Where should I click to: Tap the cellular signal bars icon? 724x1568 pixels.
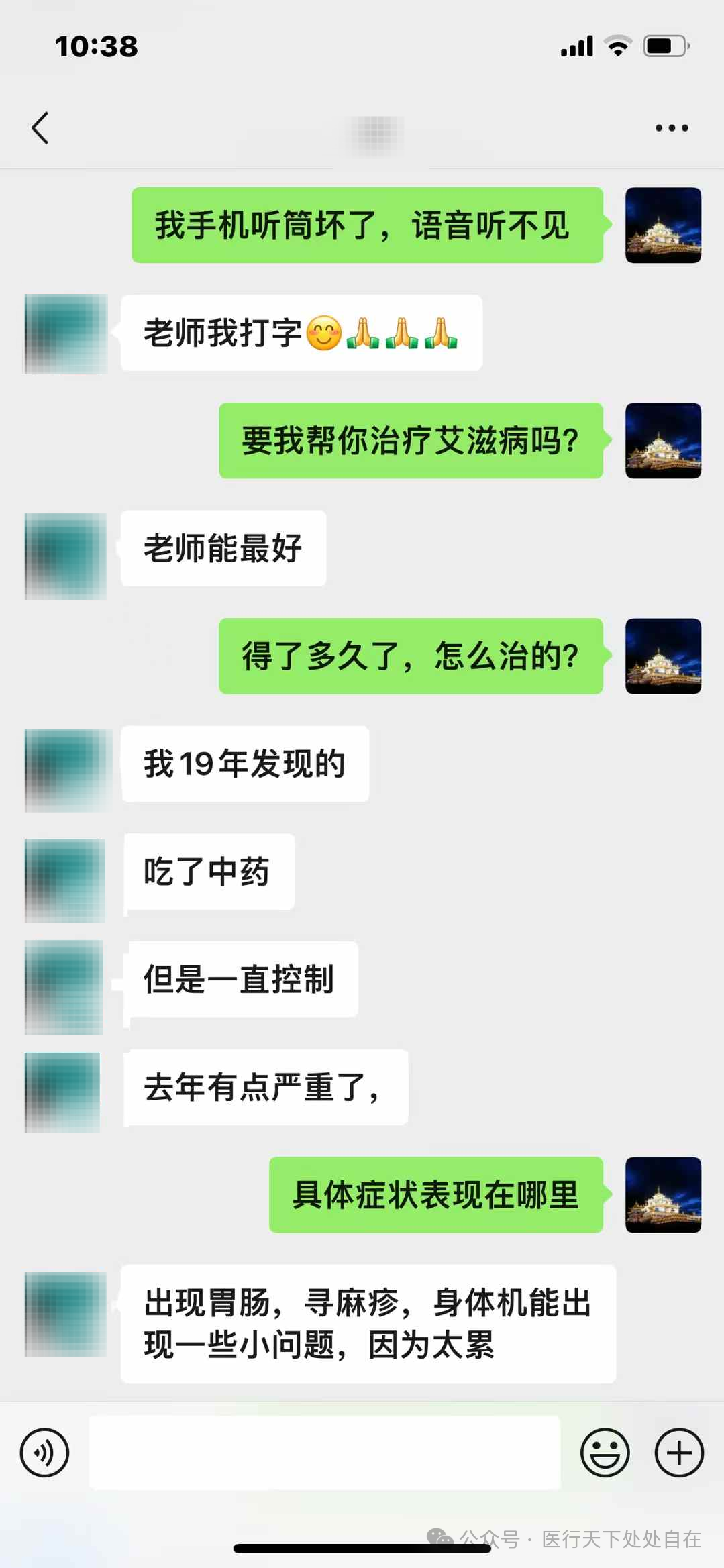coord(576,45)
